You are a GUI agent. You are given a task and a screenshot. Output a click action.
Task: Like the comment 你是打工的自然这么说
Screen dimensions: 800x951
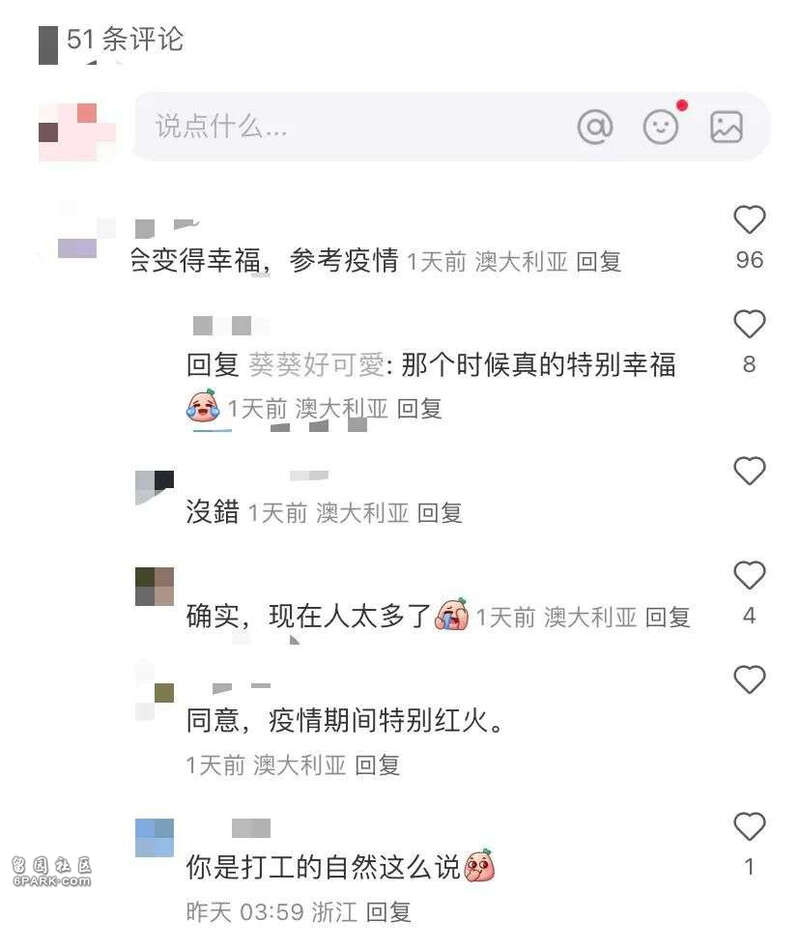(749, 827)
